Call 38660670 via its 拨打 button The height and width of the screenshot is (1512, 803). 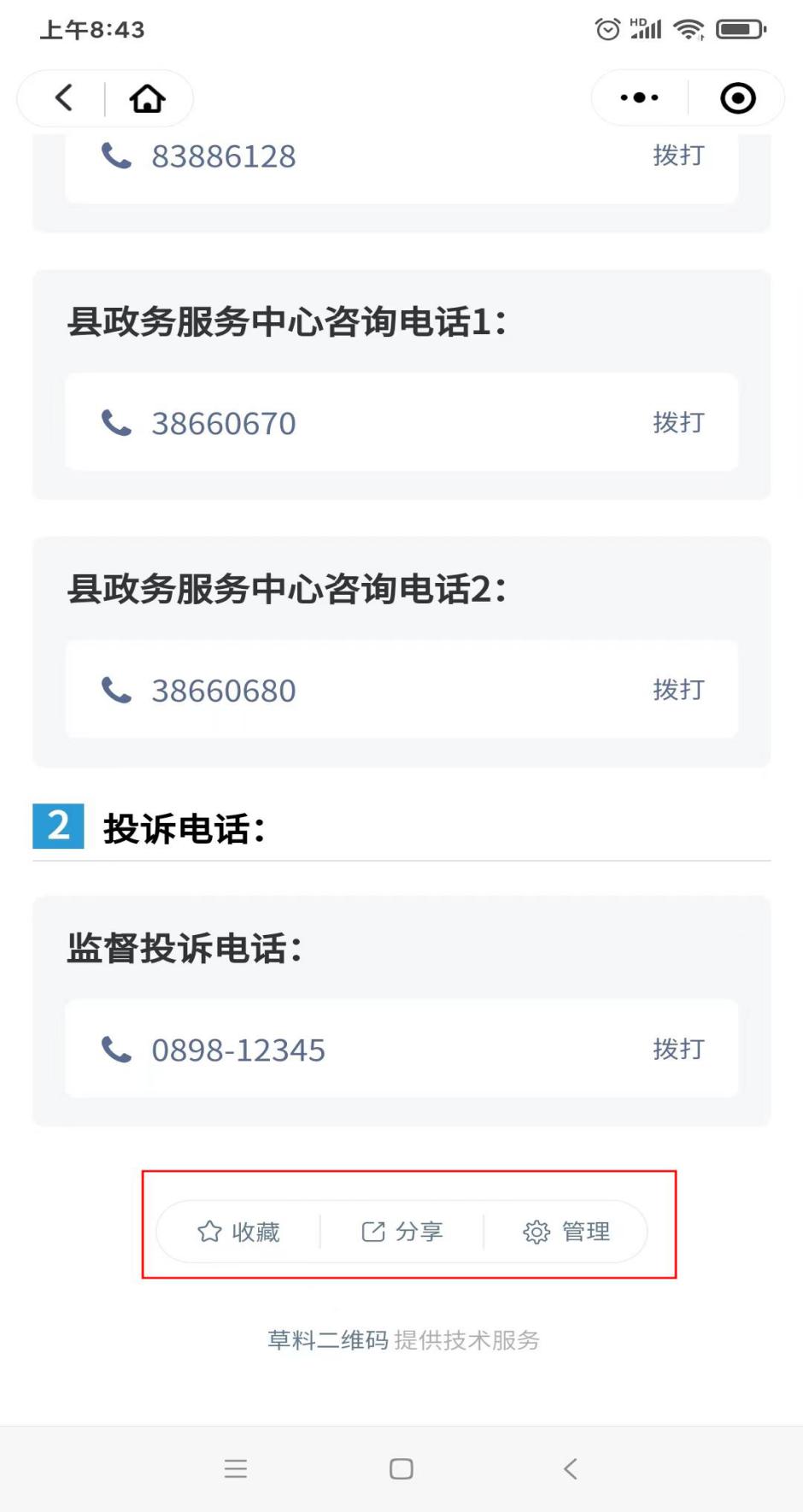[x=678, y=422]
